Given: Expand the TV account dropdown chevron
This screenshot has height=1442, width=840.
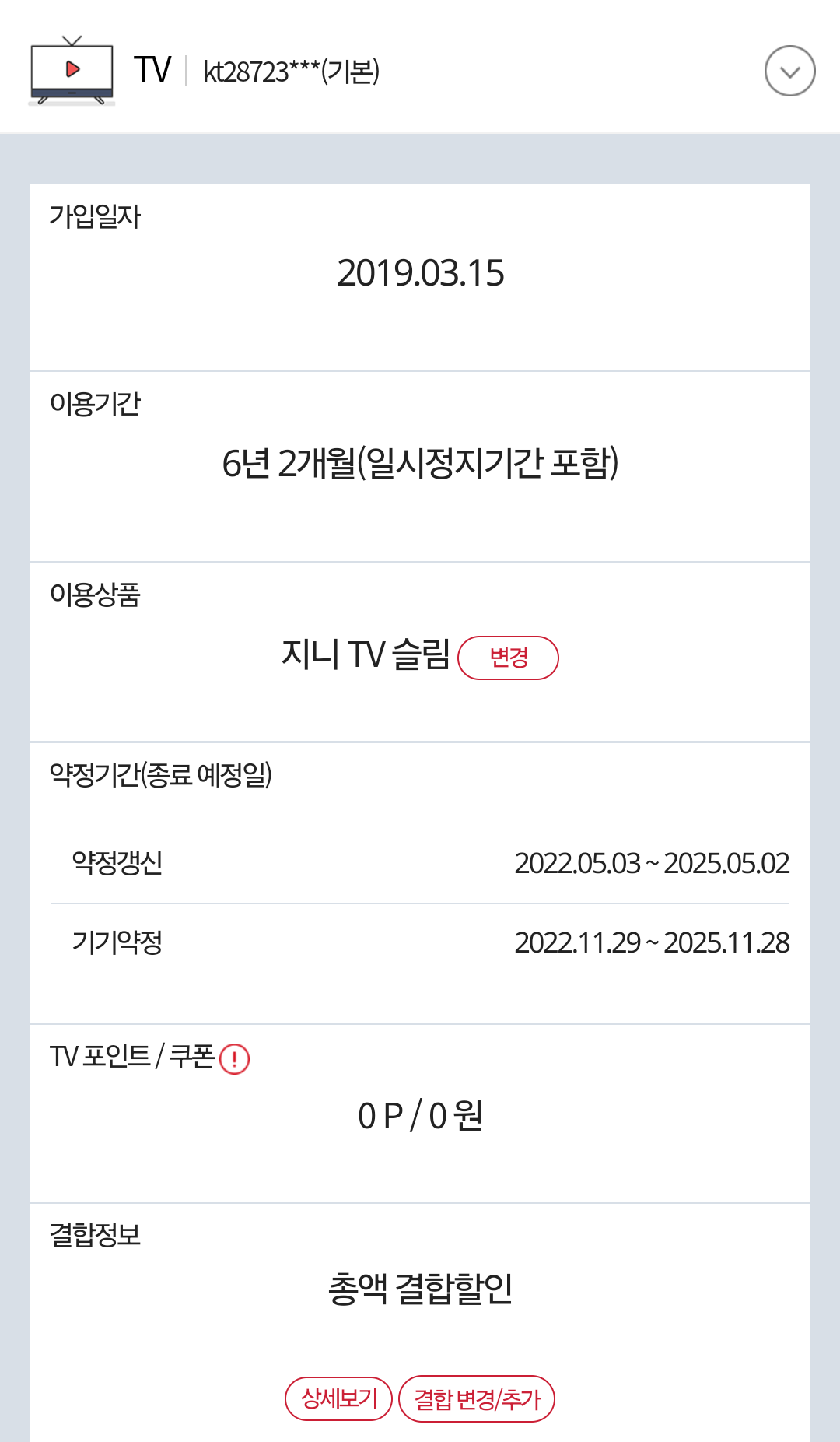Looking at the screenshot, I should click(789, 71).
